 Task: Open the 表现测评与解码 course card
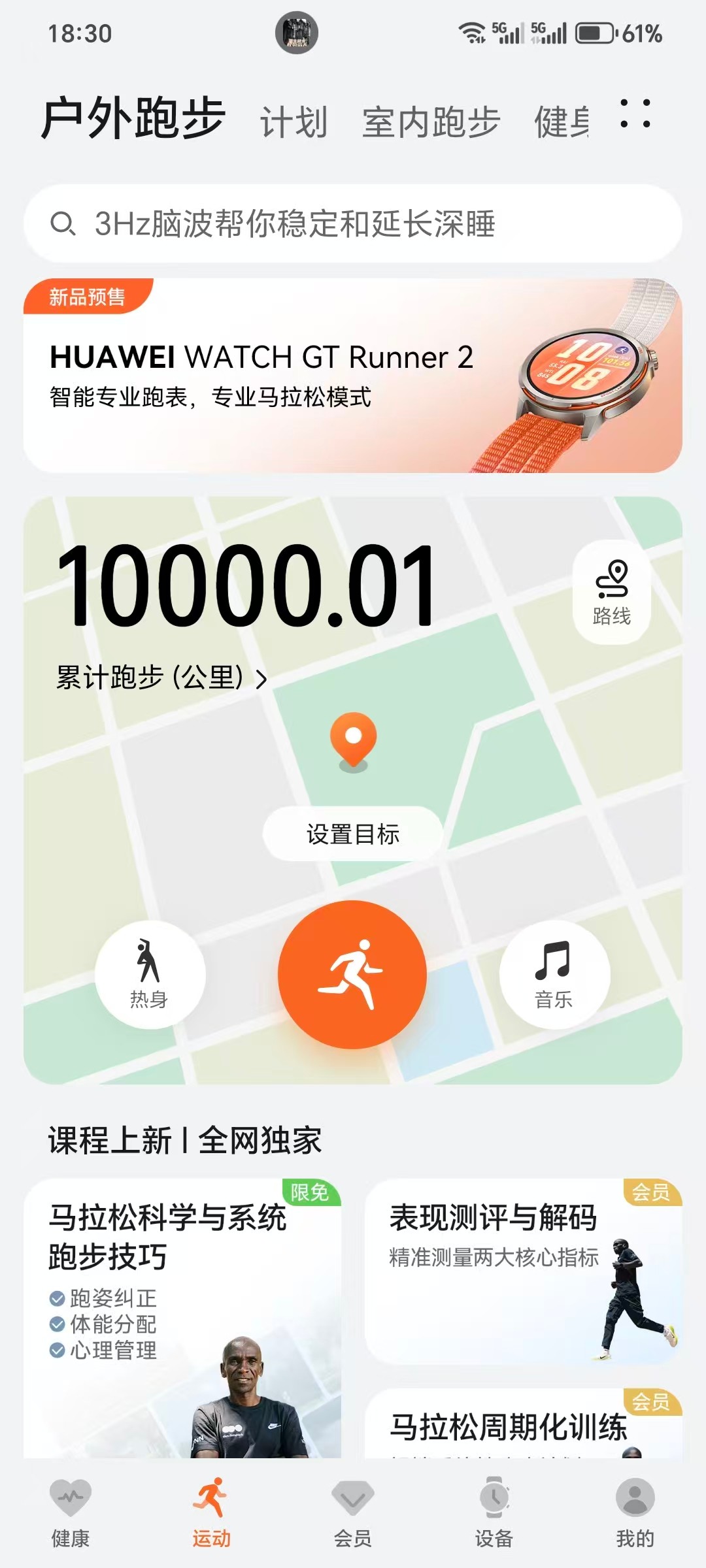point(523,1271)
